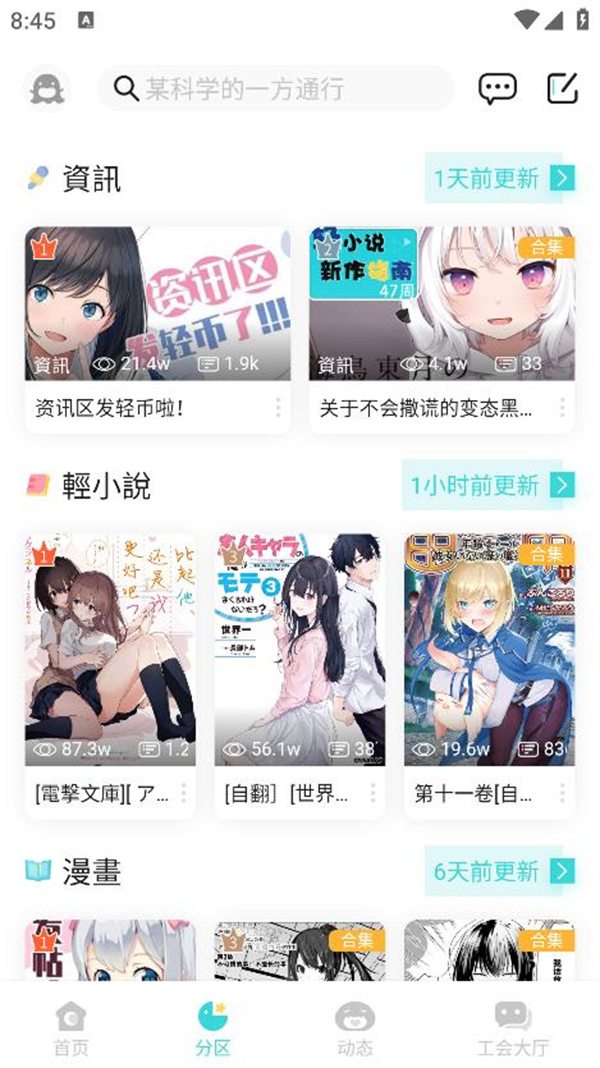Open more options for 关于不会撒谎的变态黑...

point(562,408)
